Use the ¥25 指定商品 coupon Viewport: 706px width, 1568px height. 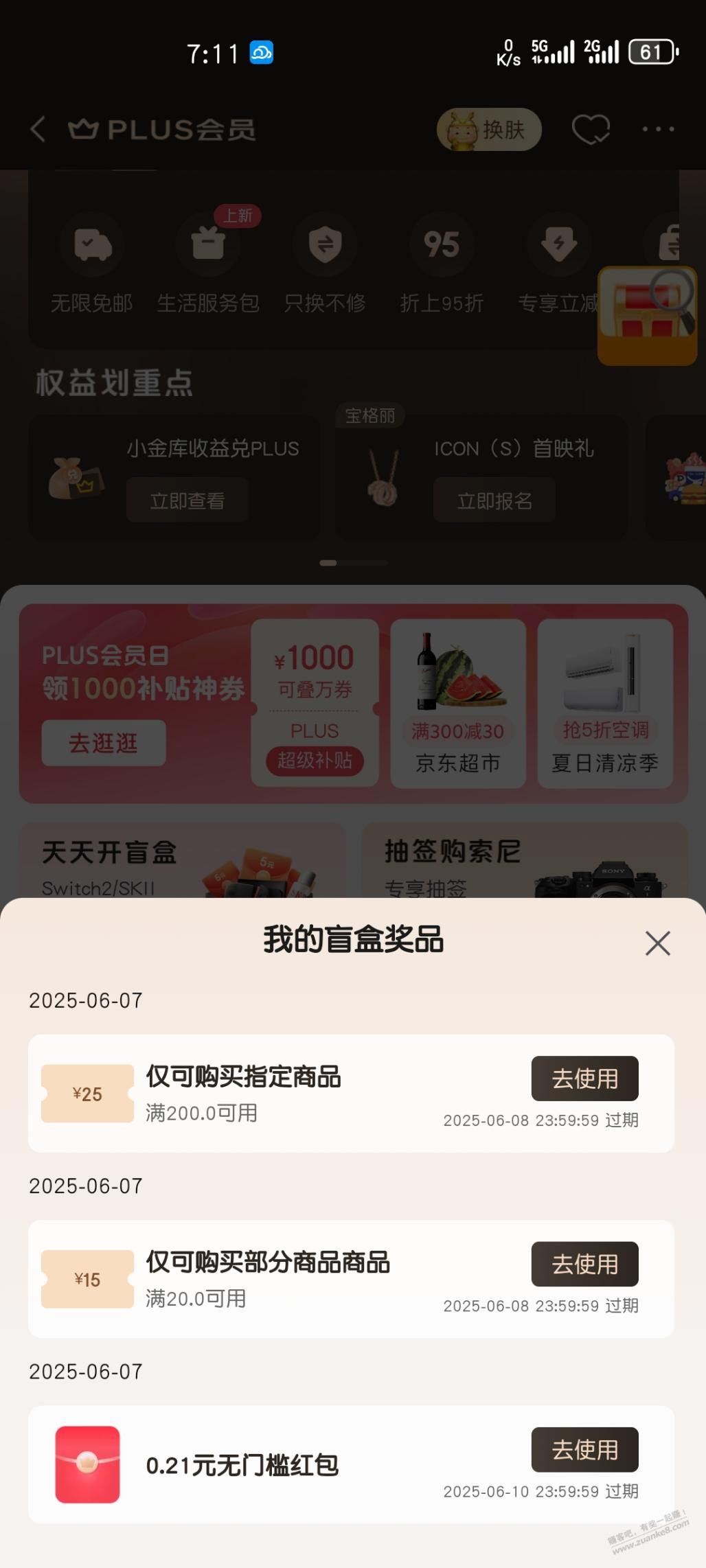tap(584, 1079)
